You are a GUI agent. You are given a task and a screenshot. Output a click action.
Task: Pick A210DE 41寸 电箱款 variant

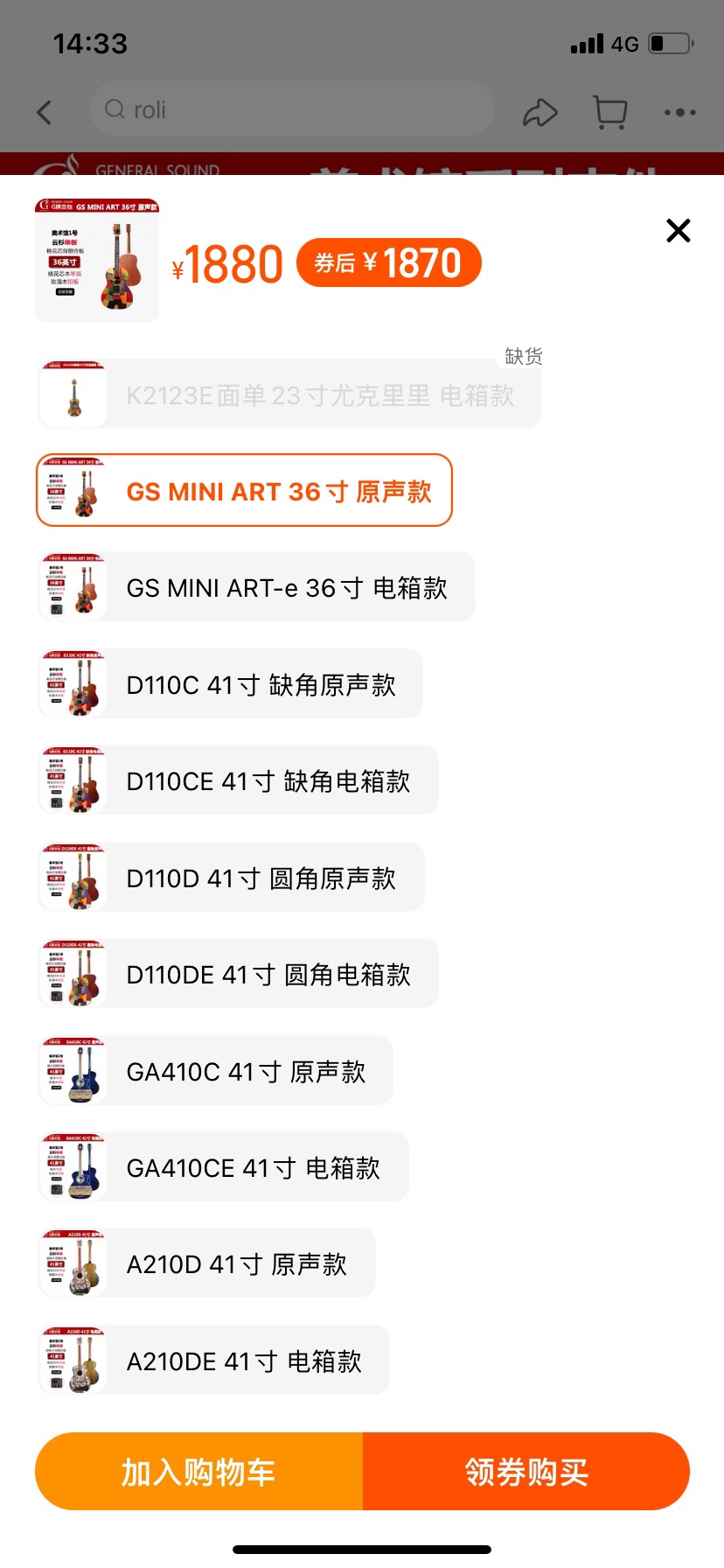213,1361
